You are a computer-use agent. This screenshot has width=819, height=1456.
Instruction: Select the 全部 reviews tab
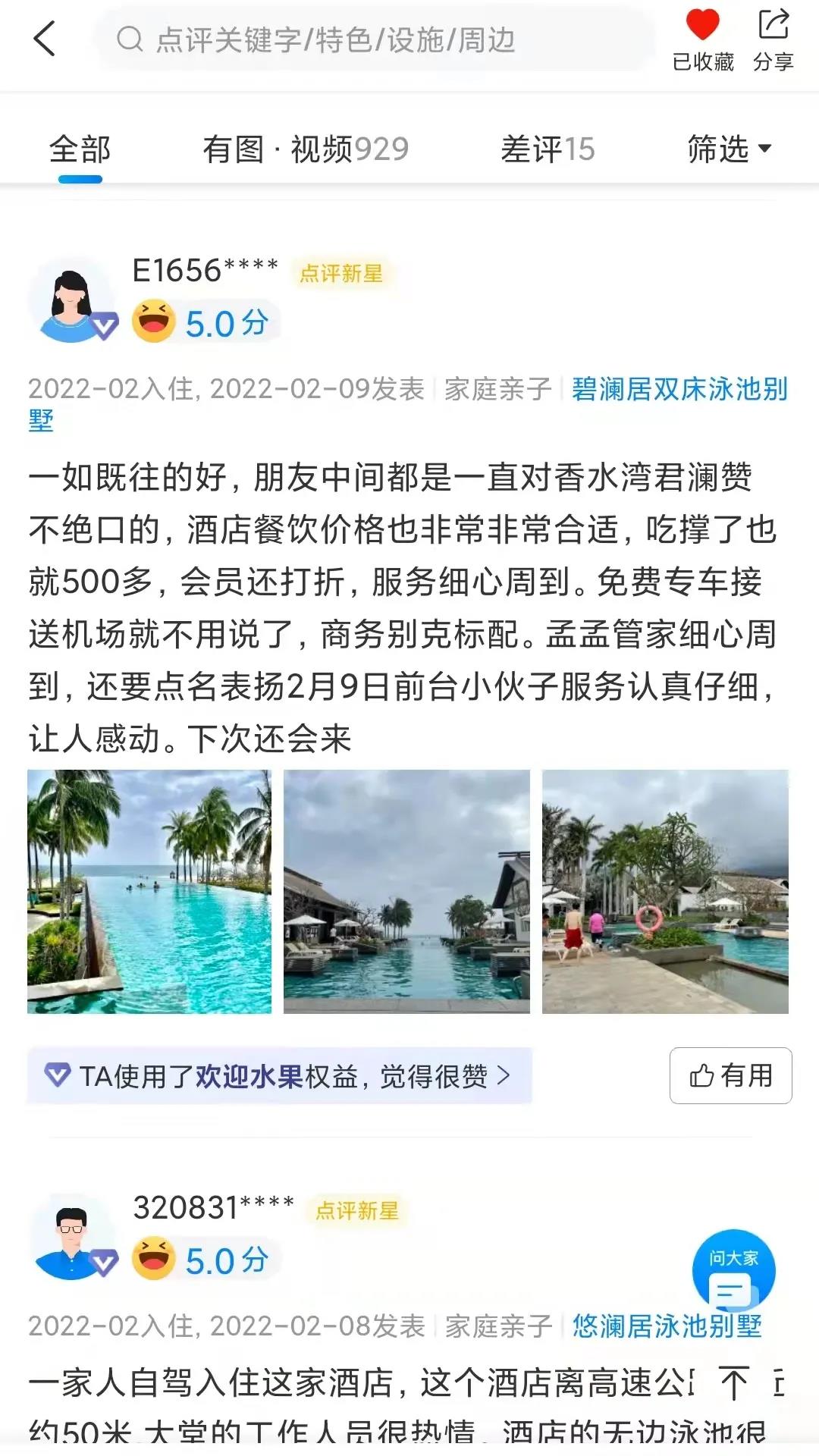[80, 149]
